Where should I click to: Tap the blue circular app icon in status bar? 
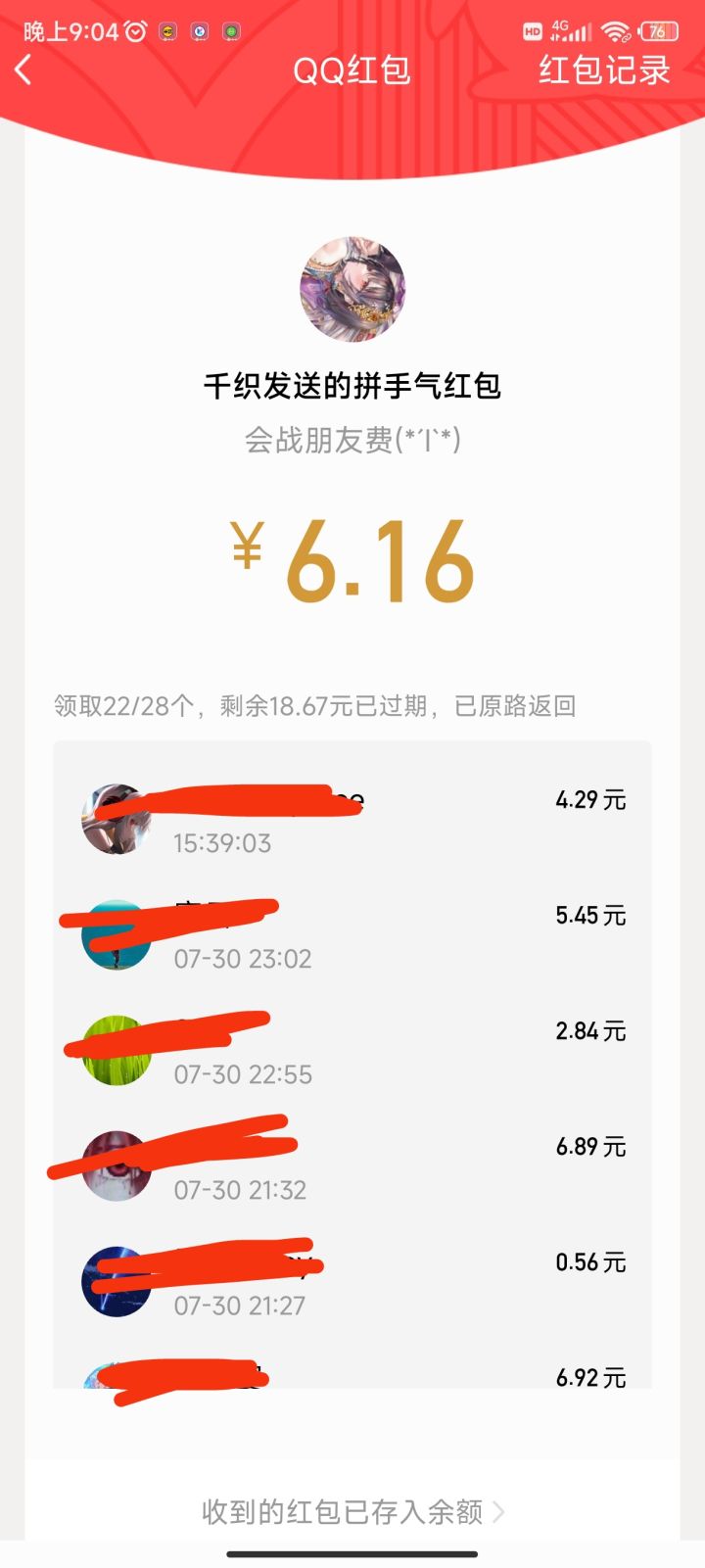pyautogui.click(x=199, y=29)
